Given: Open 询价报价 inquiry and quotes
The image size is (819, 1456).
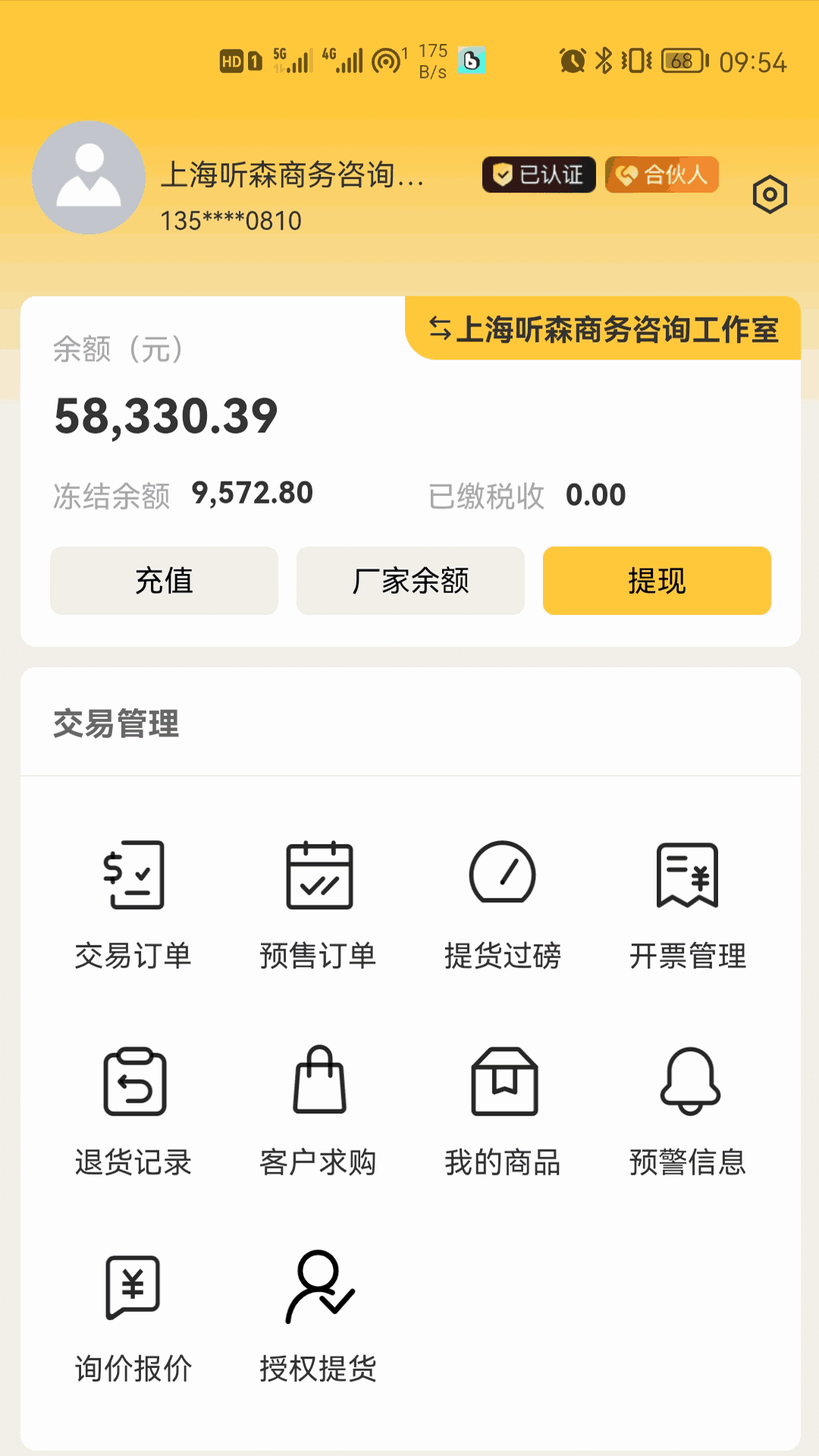Looking at the screenshot, I should coord(133,1317).
